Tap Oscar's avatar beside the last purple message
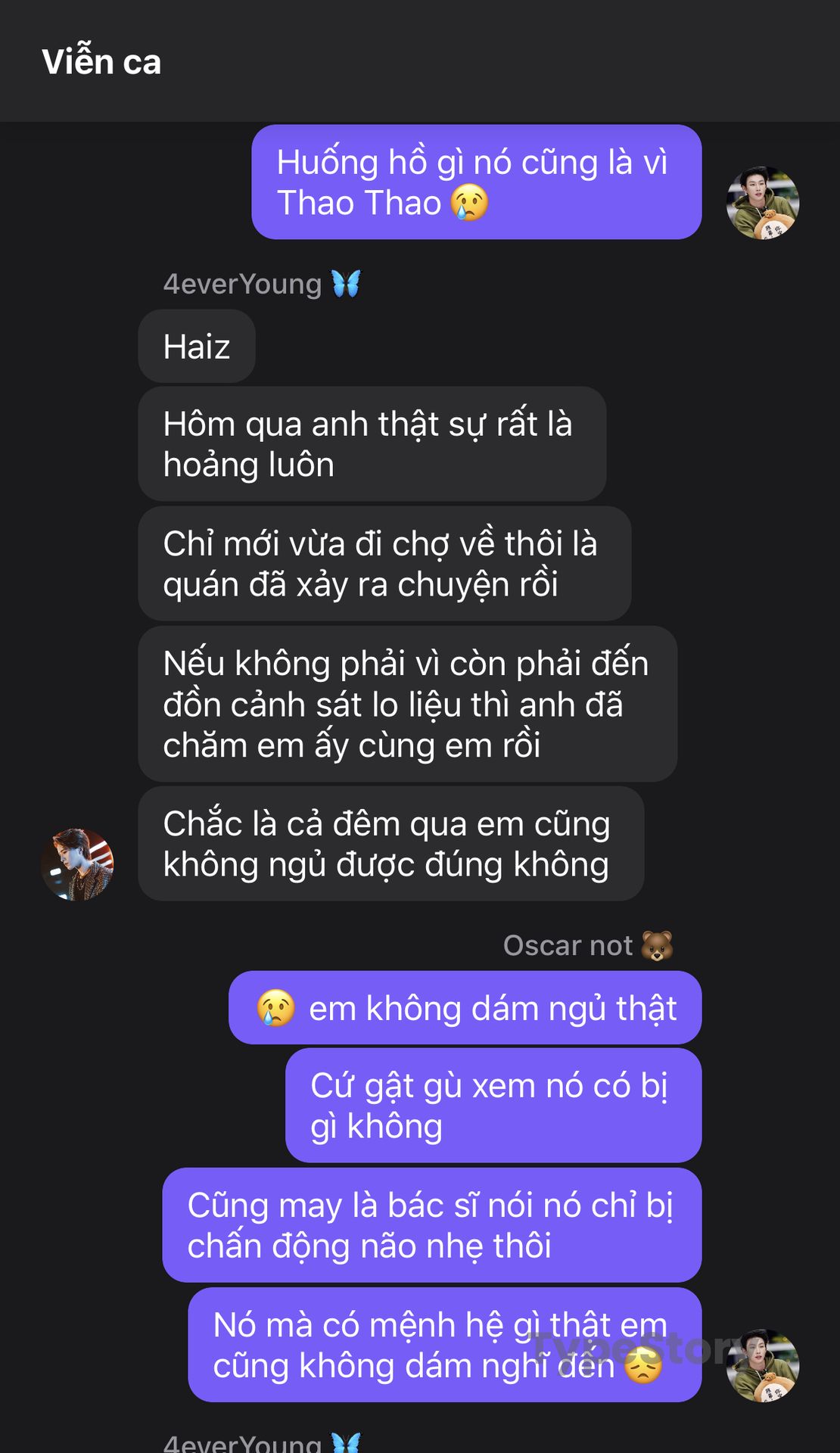 pyautogui.click(x=763, y=1365)
